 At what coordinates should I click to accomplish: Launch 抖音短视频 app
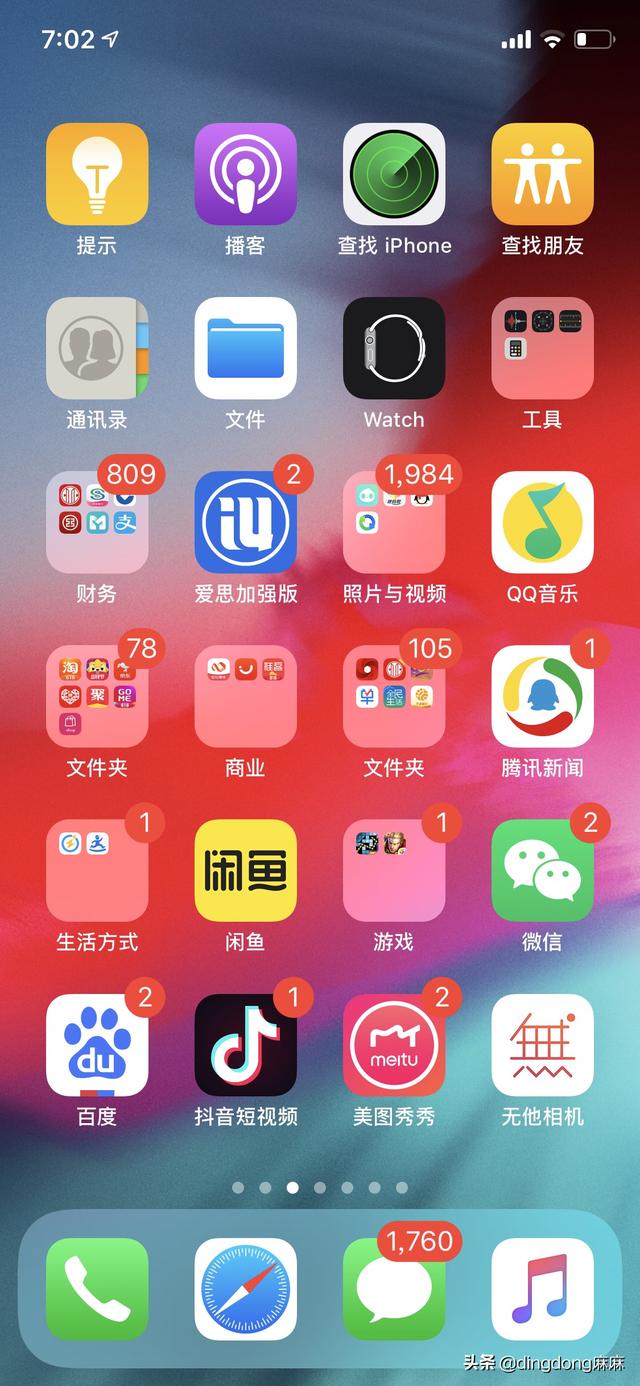click(x=245, y=1044)
